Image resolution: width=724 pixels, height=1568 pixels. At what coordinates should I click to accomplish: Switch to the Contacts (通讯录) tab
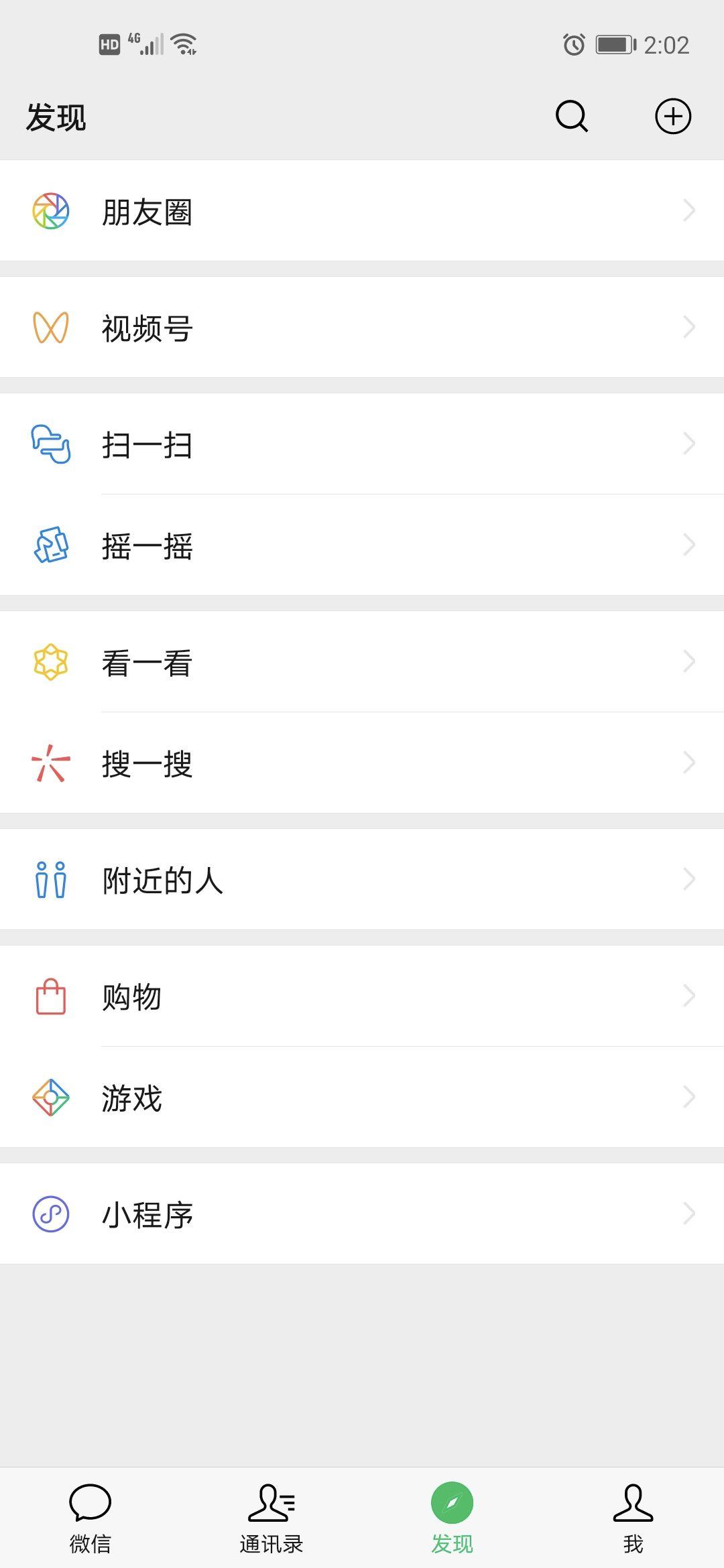[x=271, y=1511]
